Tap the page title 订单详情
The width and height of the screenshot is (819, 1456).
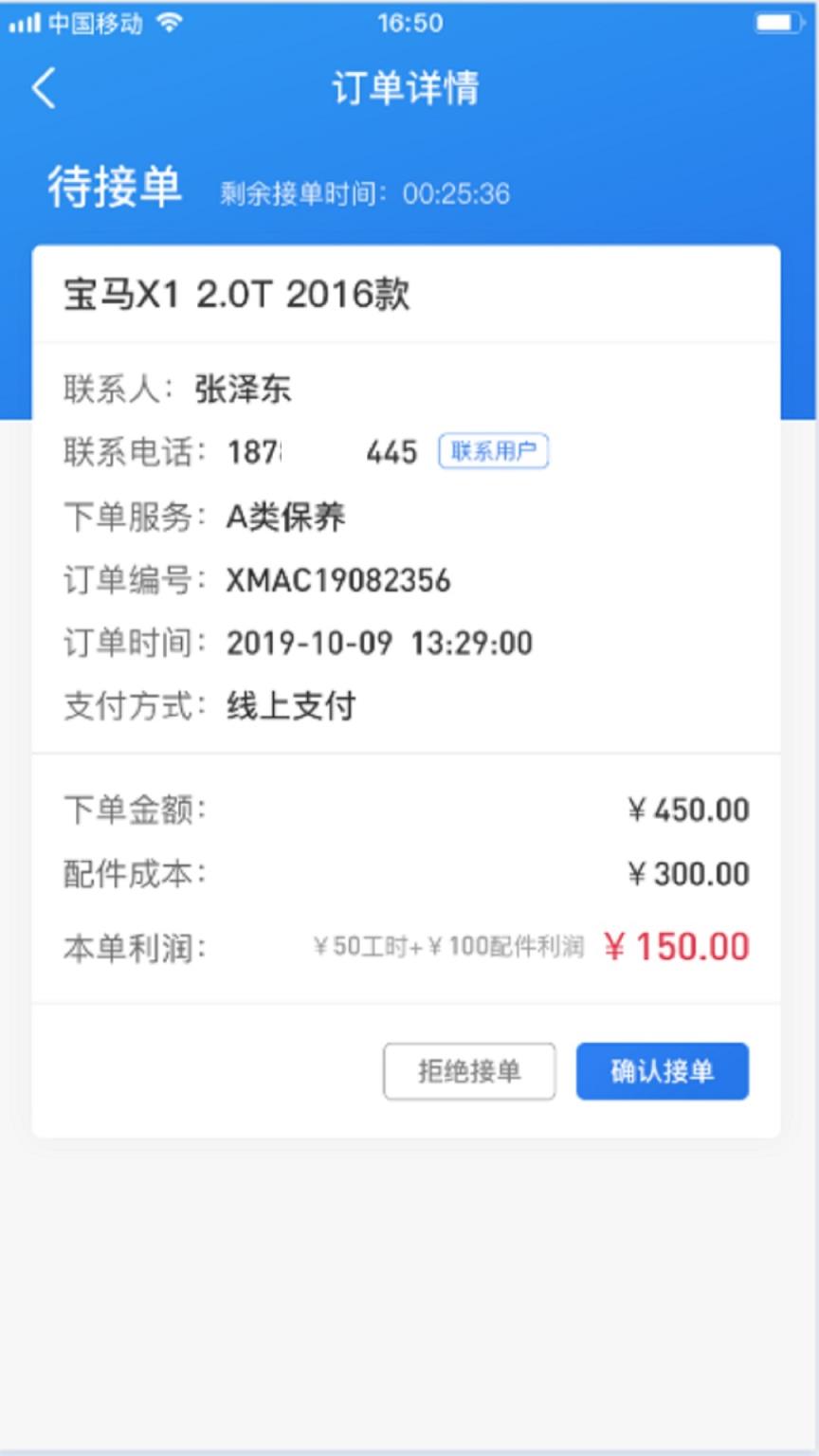pos(409,87)
